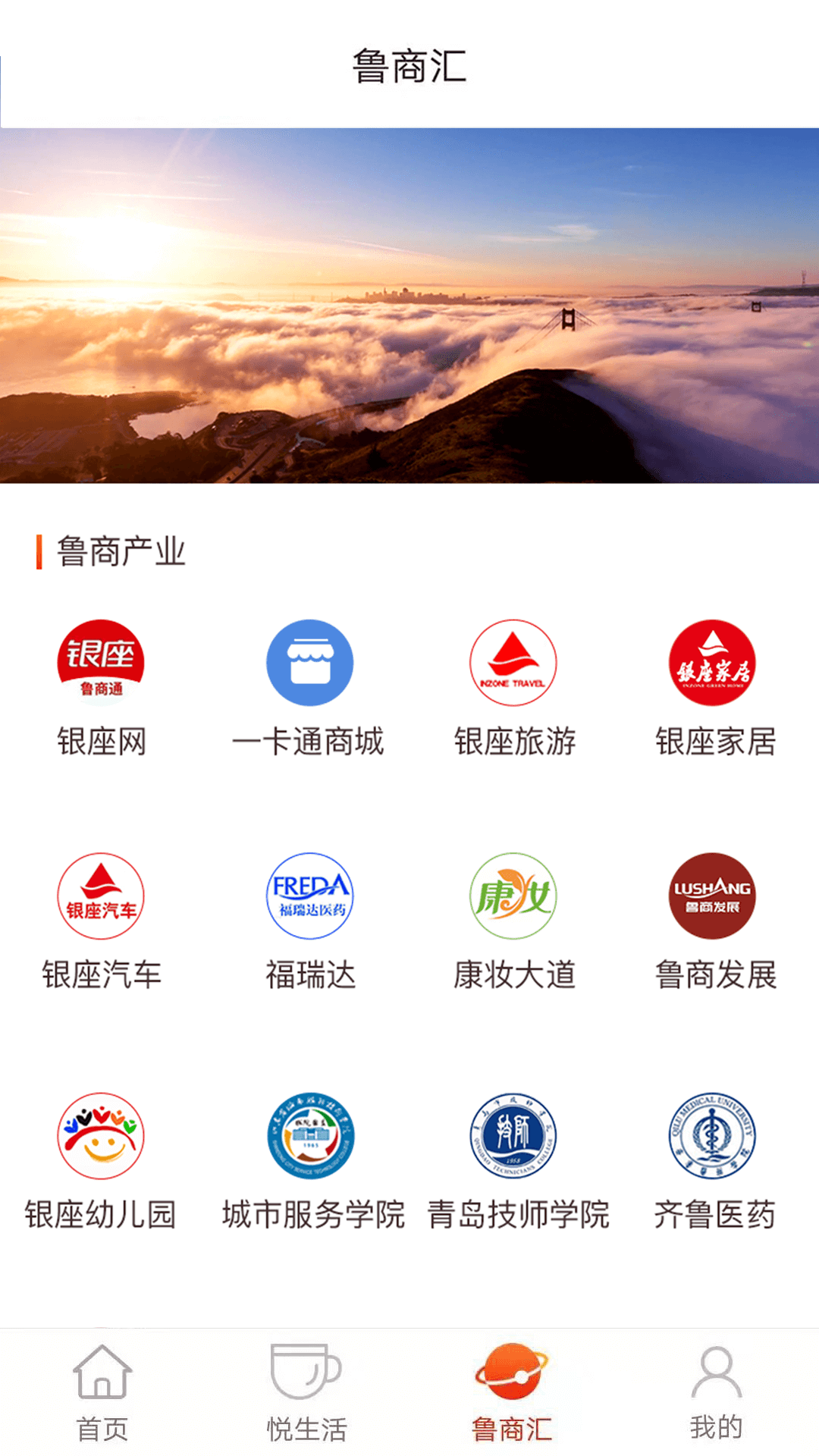The image size is (819, 1456).
Task: Open the 青岛技师学院 institute icon
Action: (x=512, y=1135)
